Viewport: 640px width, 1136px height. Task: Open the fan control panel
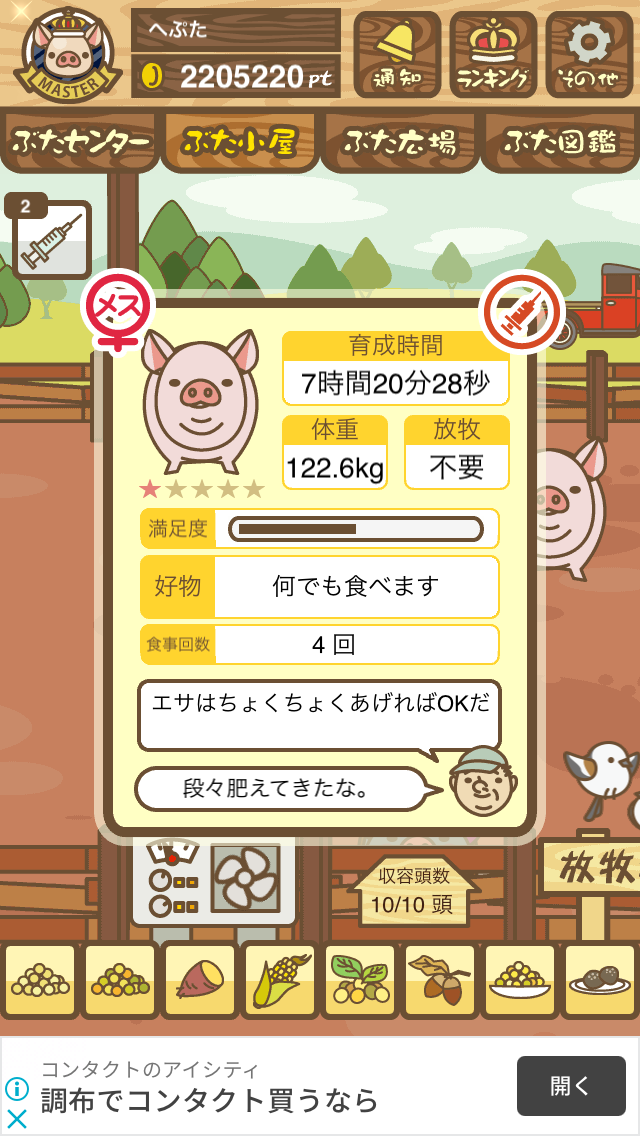point(214,881)
